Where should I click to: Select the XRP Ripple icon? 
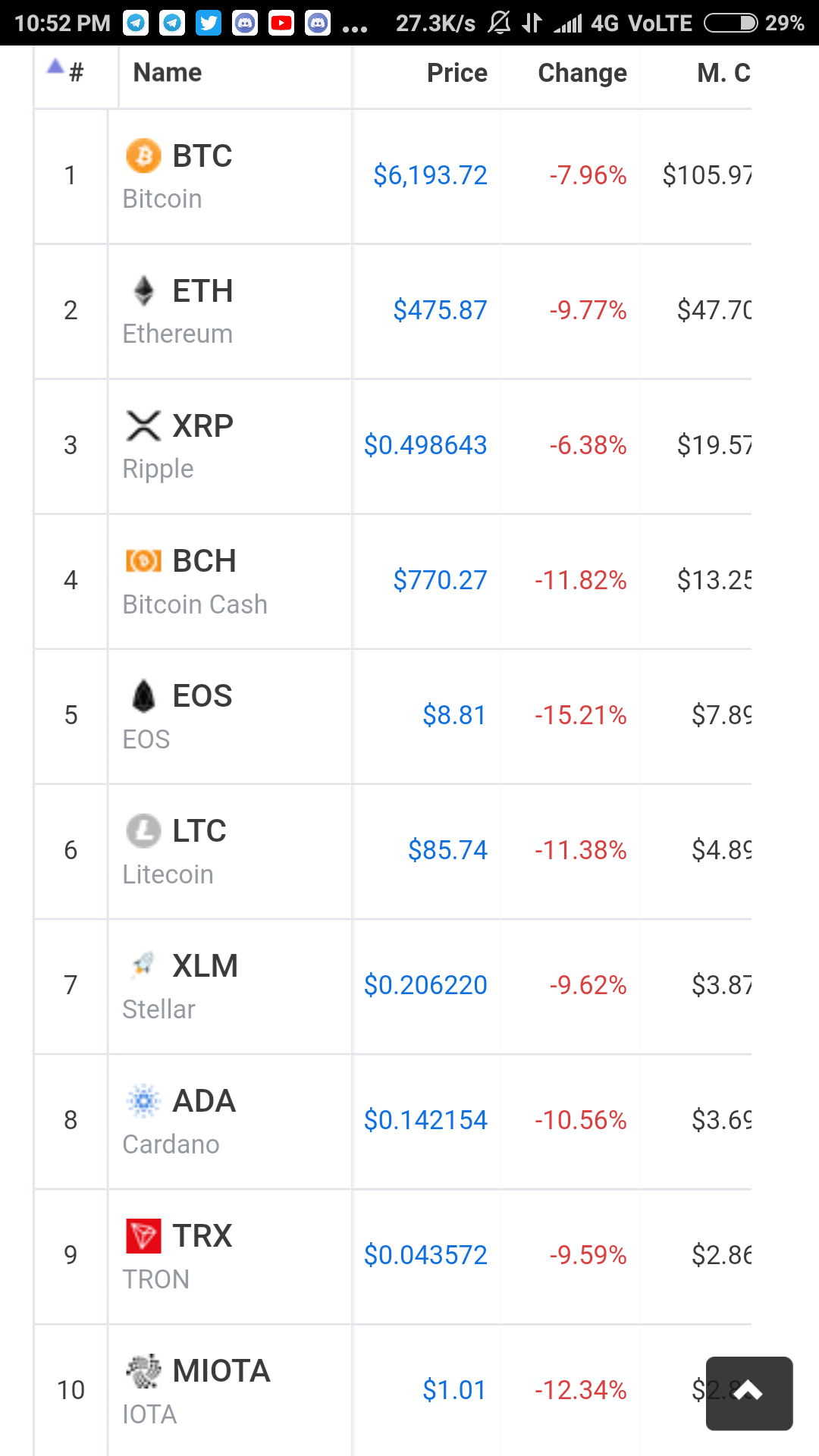[144, 425]
